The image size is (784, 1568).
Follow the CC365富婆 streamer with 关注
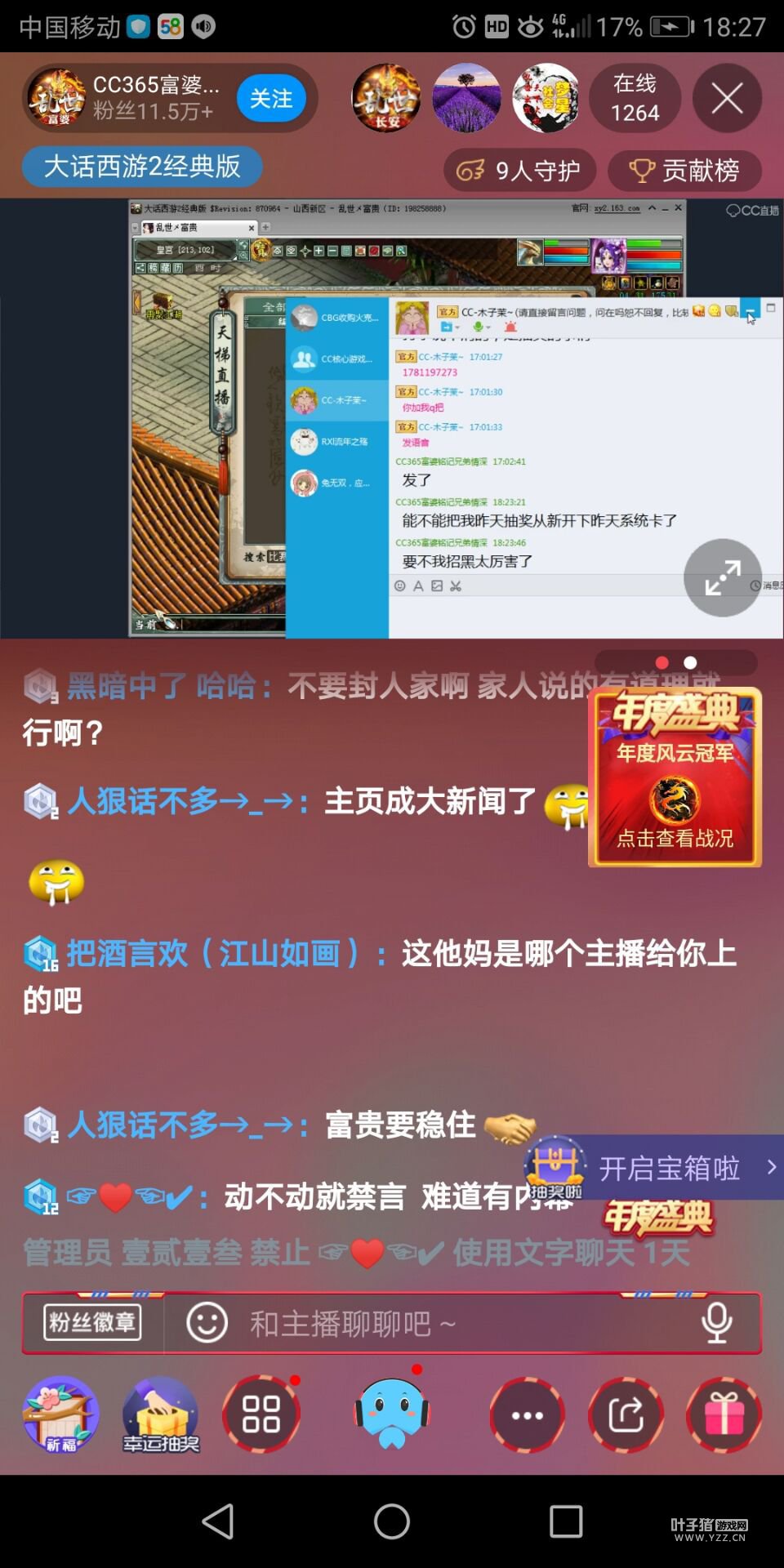pos(270,99)
